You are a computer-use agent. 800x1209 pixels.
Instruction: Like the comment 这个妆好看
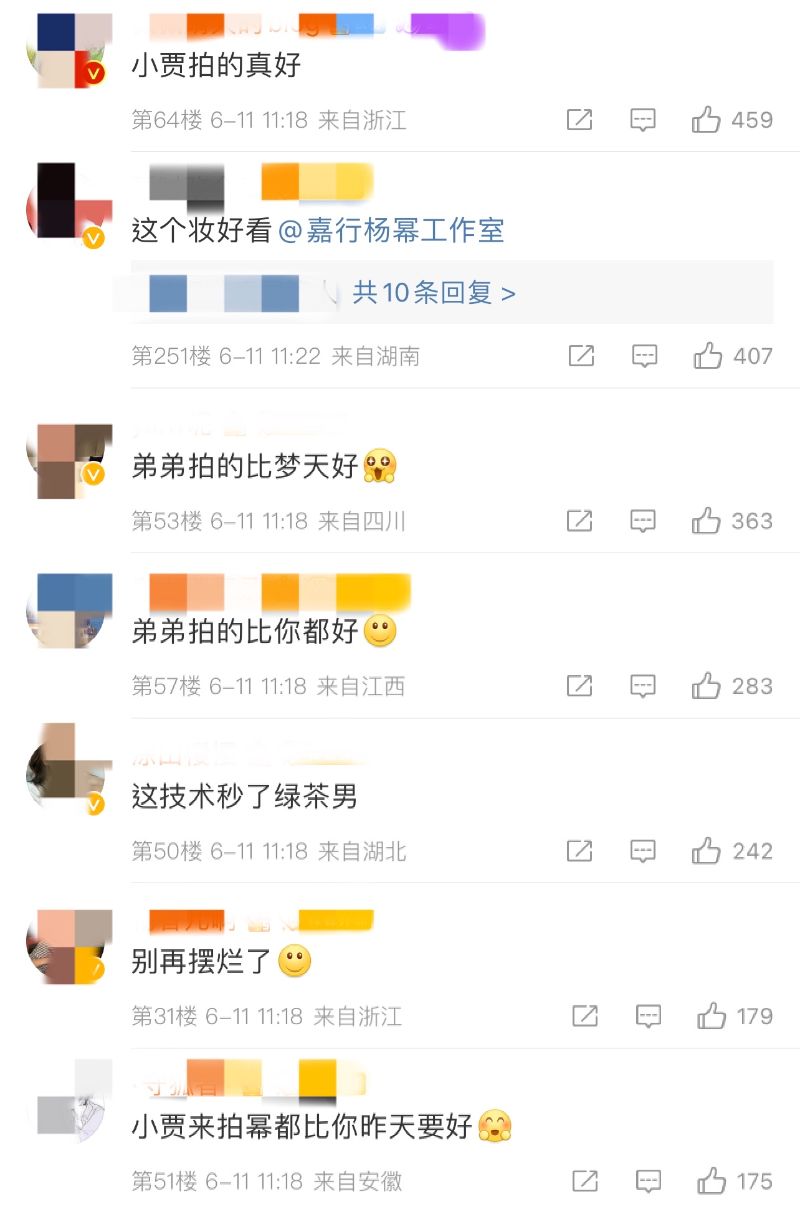click(x=708, y=356)
